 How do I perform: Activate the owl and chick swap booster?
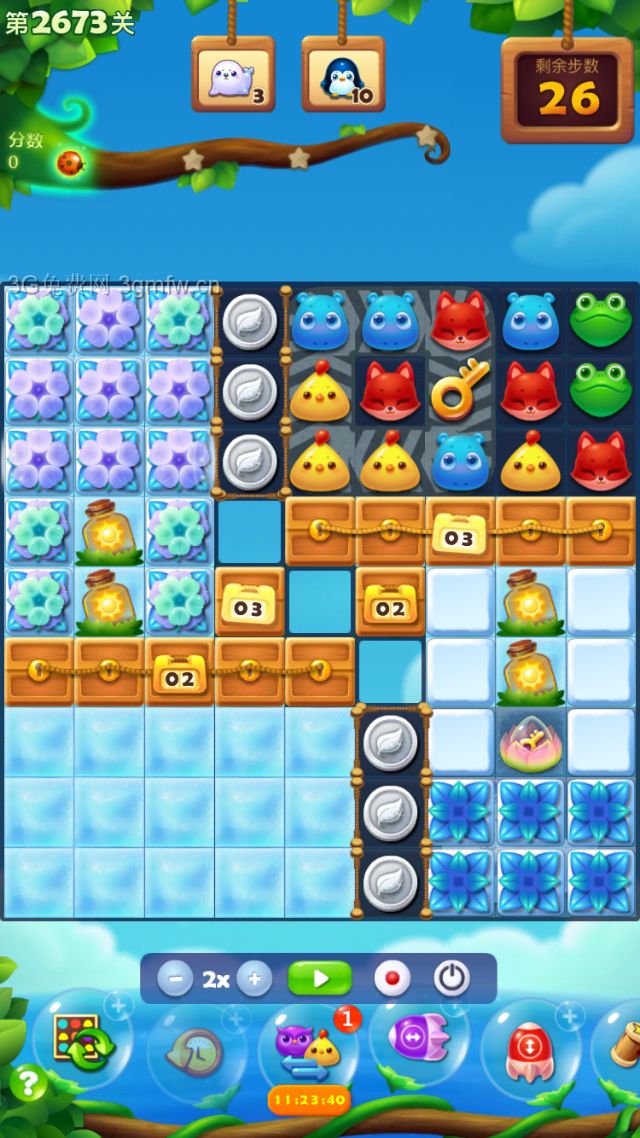coord(308,1049)
